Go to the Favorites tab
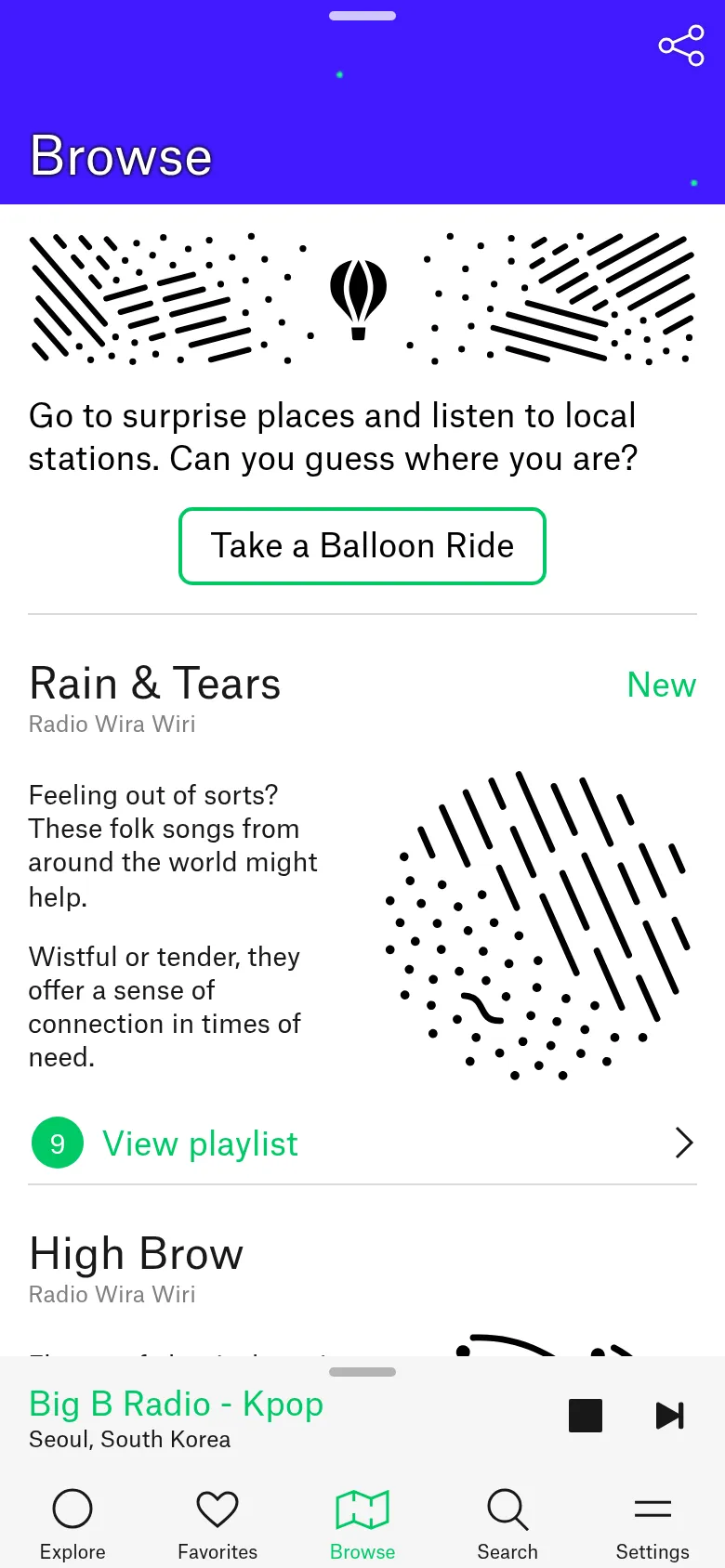725x1568 pixels. 217,1524
